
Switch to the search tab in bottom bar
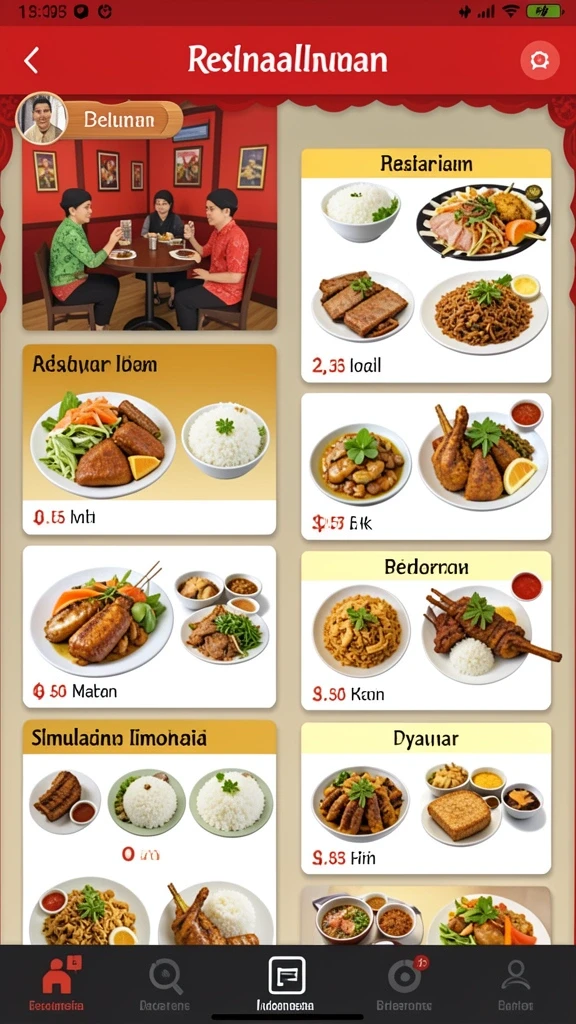[x=165, y=983]
